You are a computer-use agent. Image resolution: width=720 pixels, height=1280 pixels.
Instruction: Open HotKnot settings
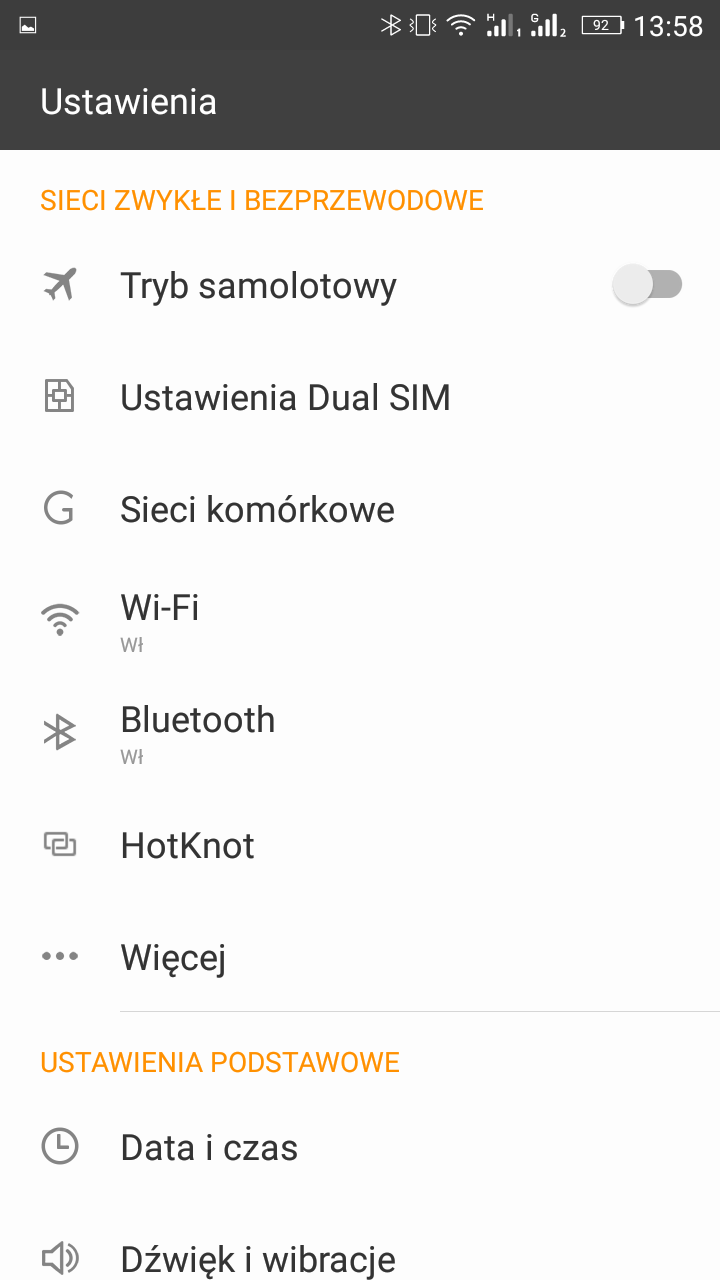pyautogui.click(x=188, y=846)
